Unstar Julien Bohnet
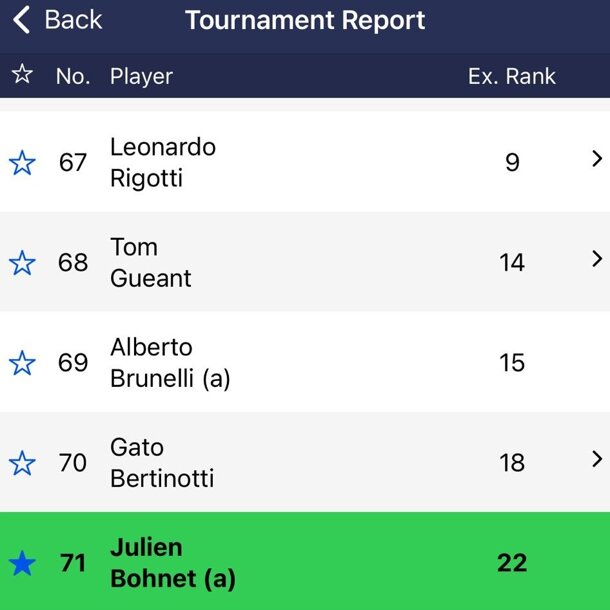This screenshot has height=610, width=610. tap(22, 564)
